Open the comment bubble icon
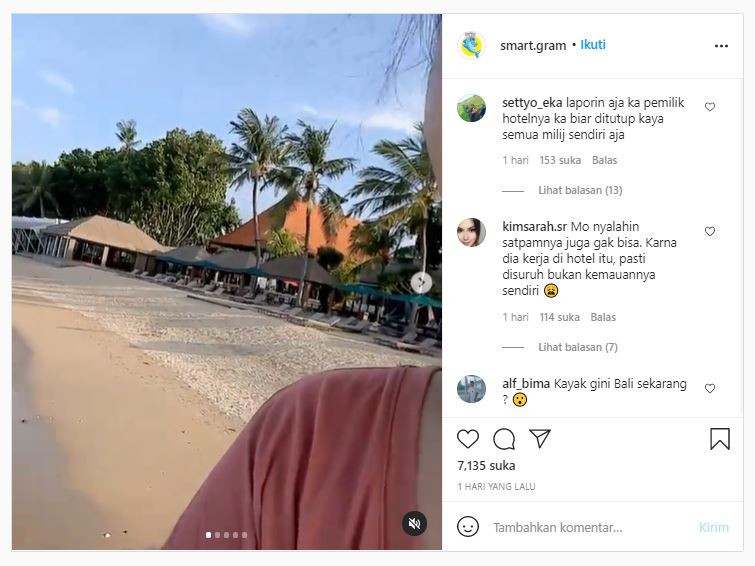Screen dimensions: 755x566 click(504, 439)
